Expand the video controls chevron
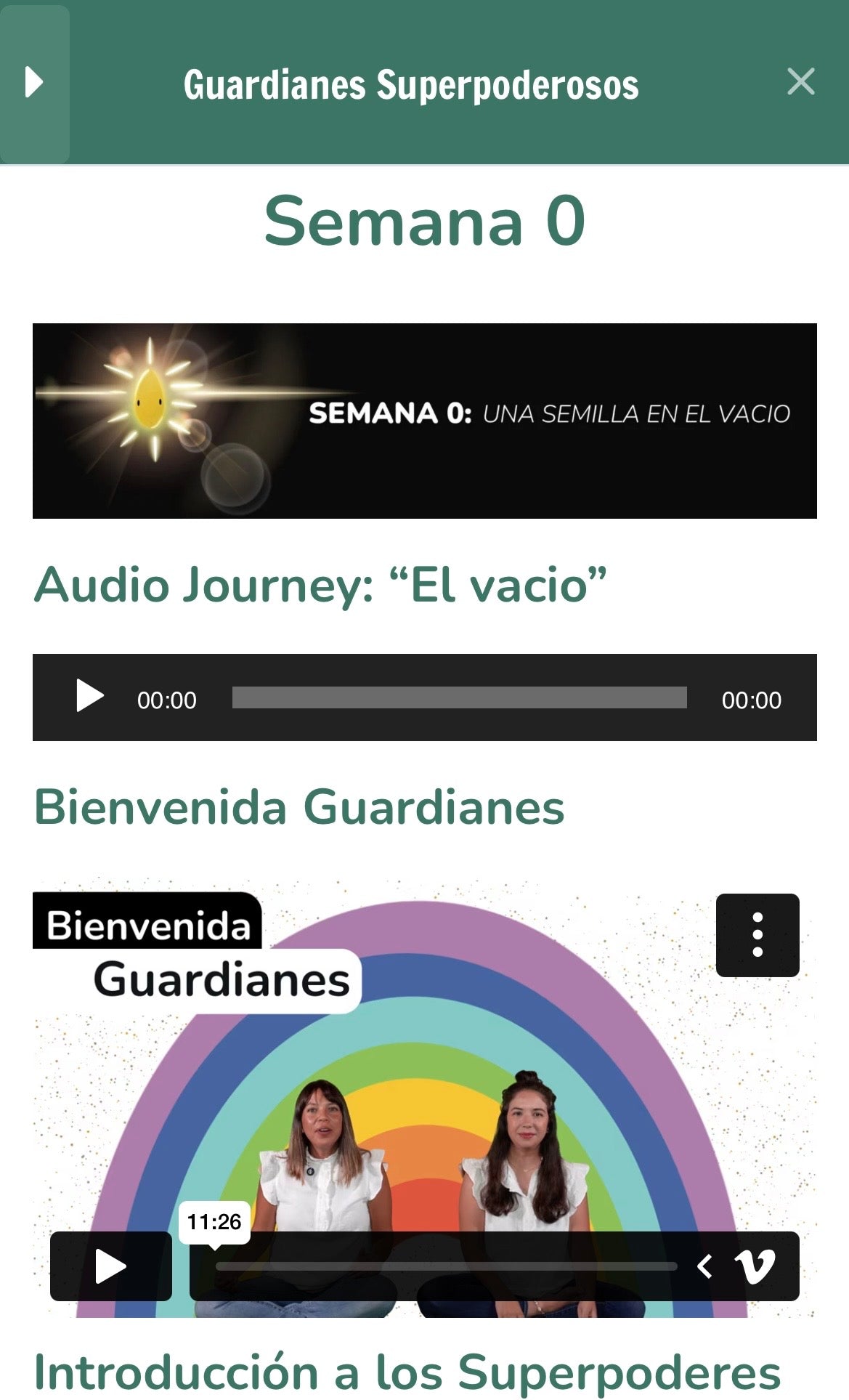 704,1266
